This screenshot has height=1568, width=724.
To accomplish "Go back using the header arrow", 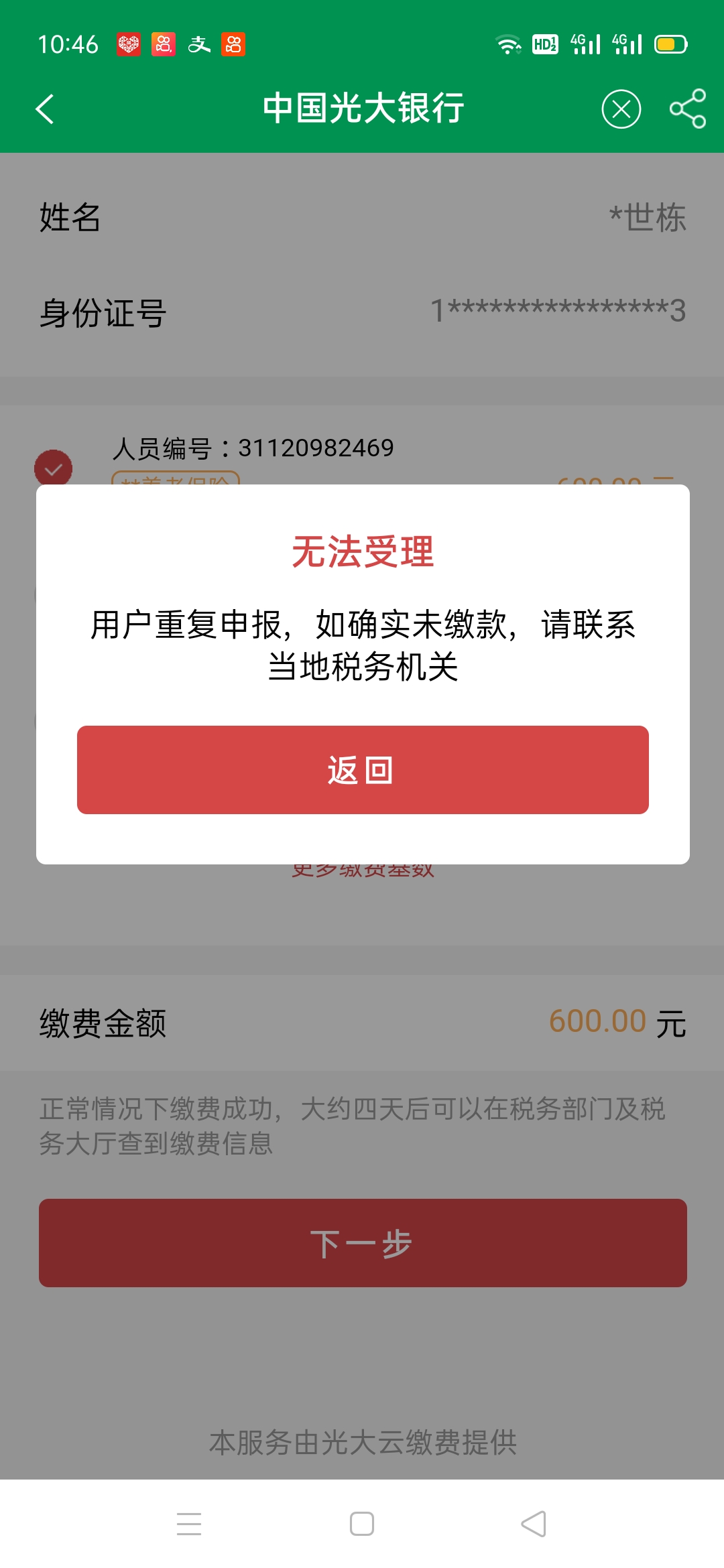I will pyautogui.click(x=45, y=109).
